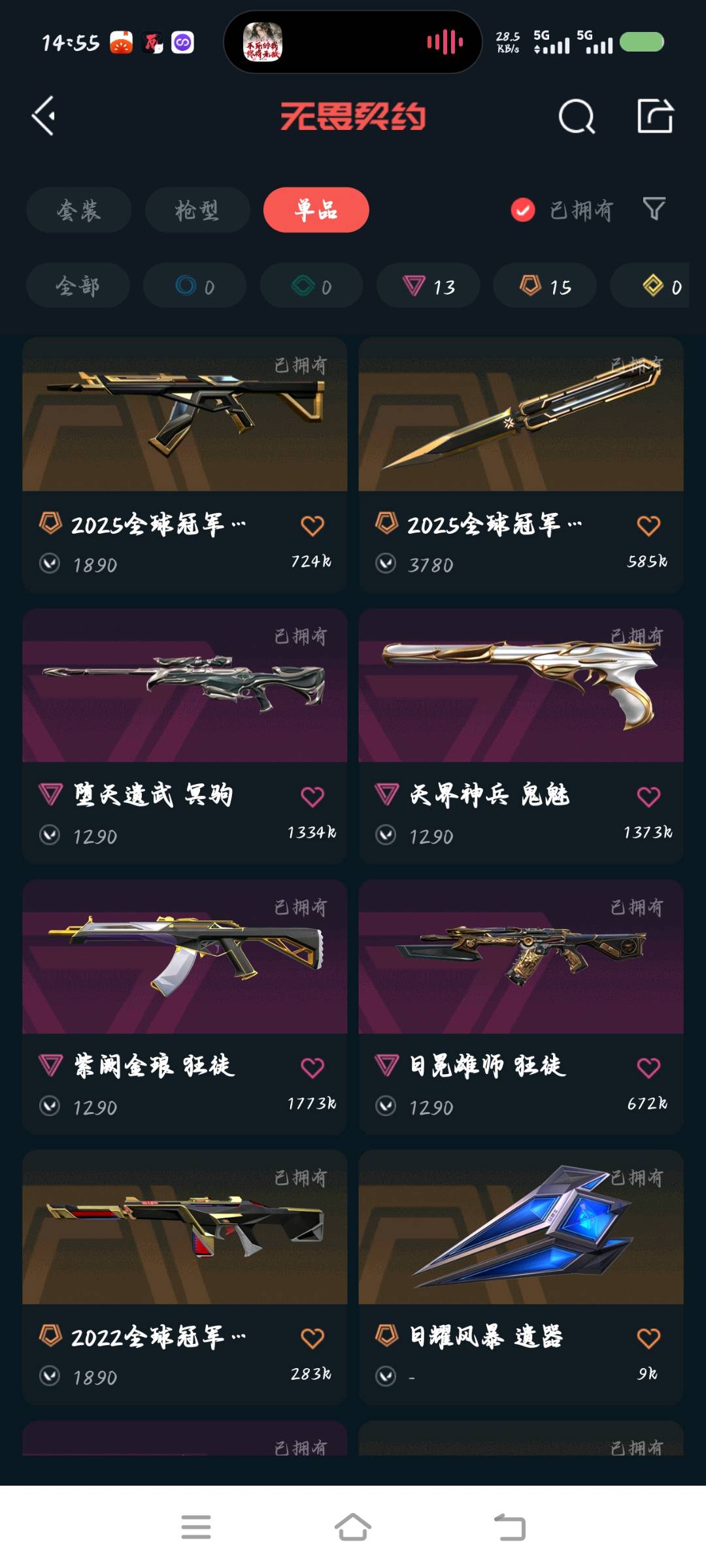706x1568 pixels.
Task: Switch to the 套装 tab
Action: click(78, 210)
